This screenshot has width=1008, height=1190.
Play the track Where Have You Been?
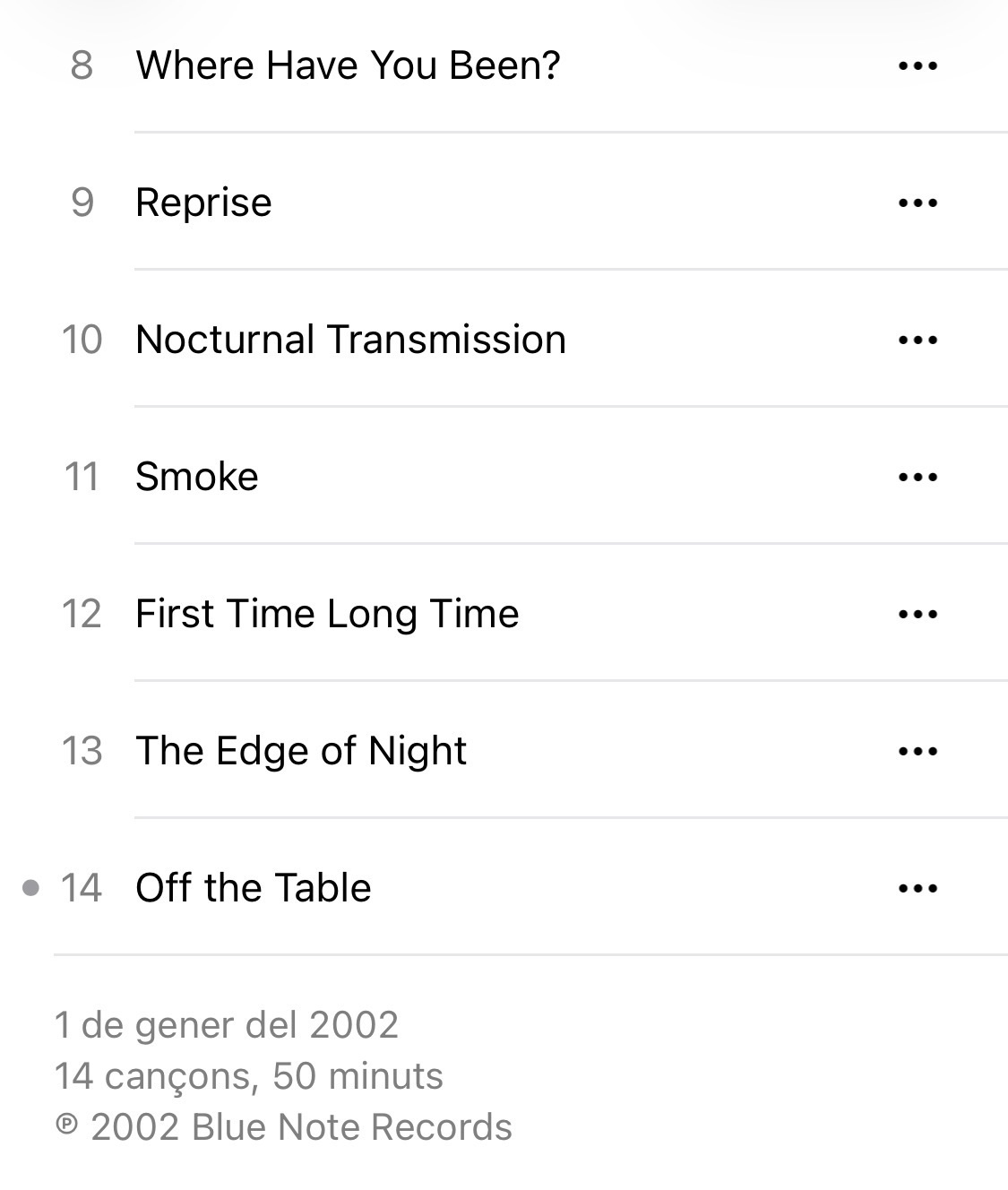point(348,65)
